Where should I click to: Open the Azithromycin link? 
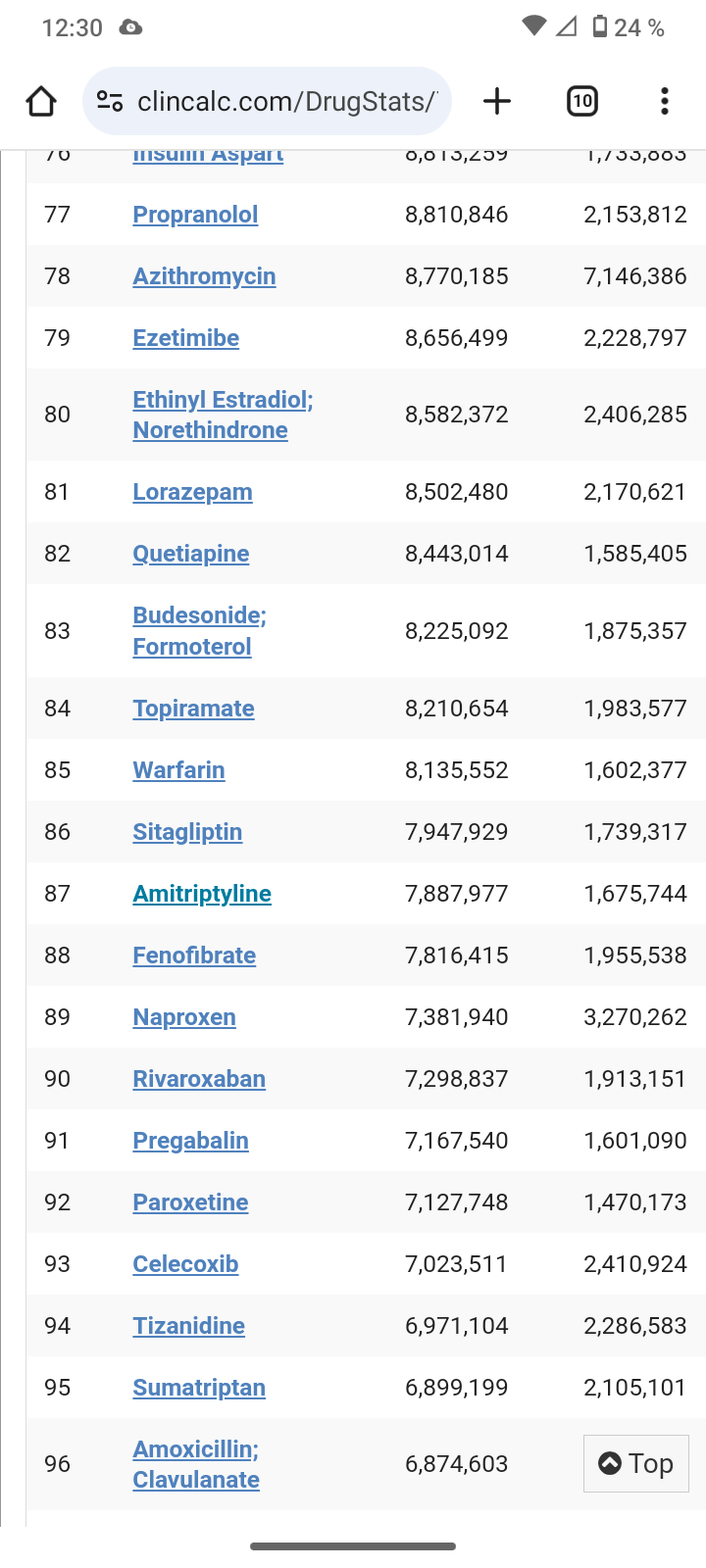(x=204, y=276)
